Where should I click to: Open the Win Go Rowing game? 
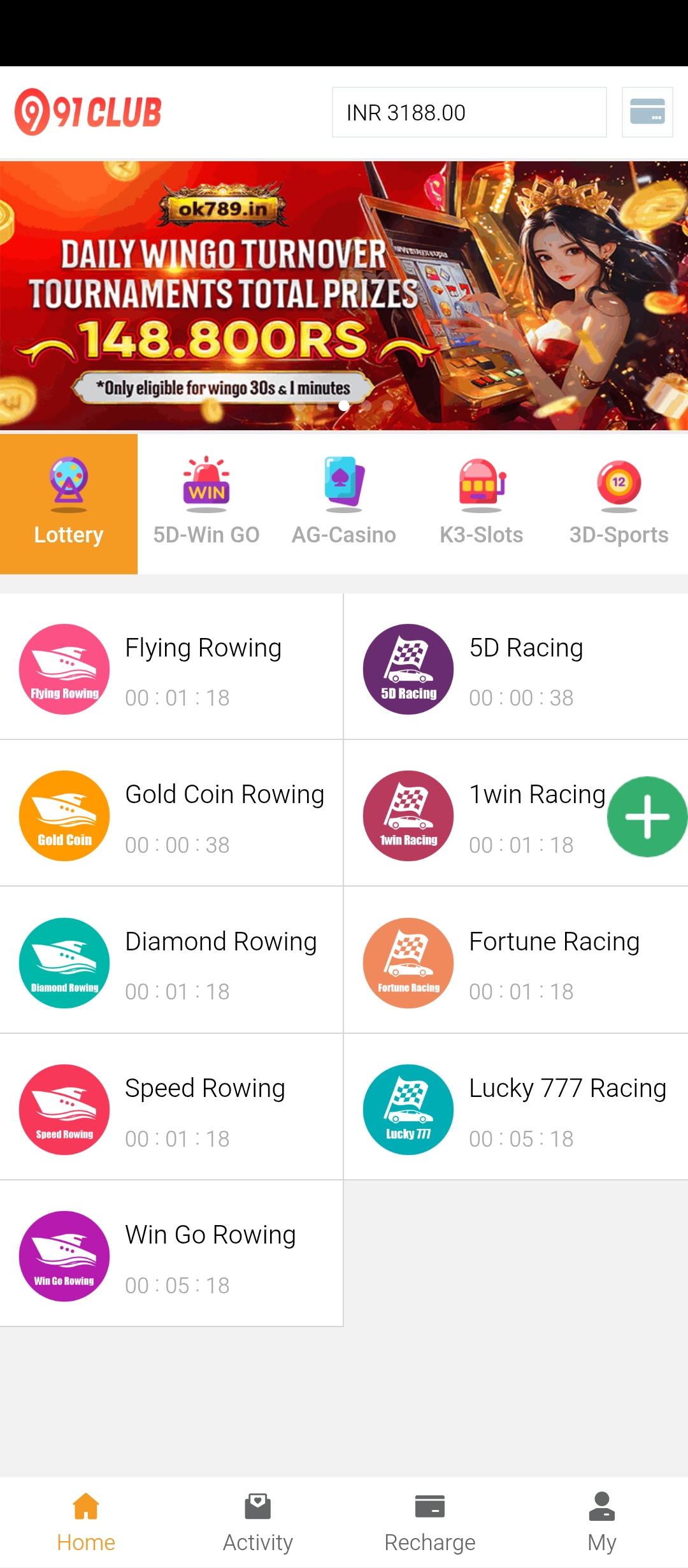171,1255
